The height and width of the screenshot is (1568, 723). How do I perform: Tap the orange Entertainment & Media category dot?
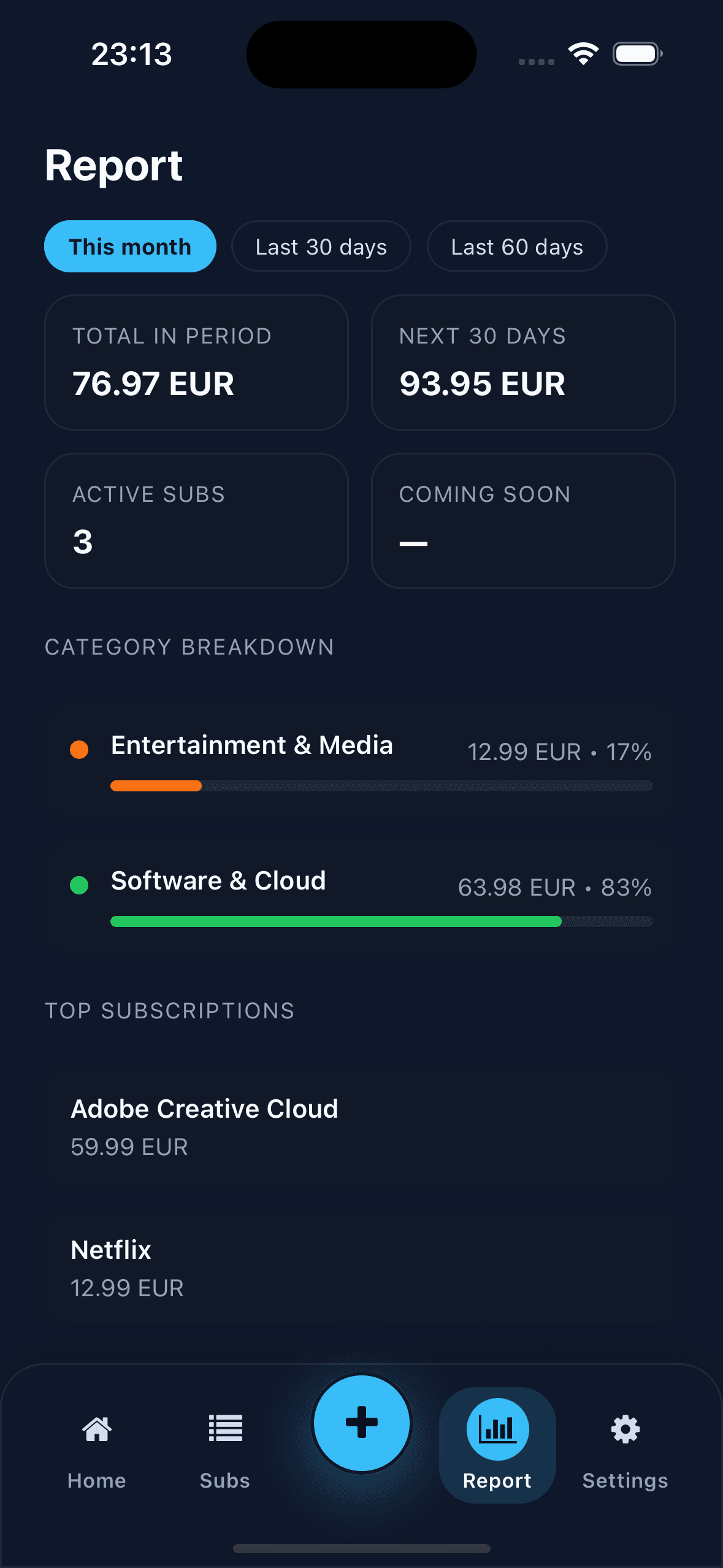78,749
